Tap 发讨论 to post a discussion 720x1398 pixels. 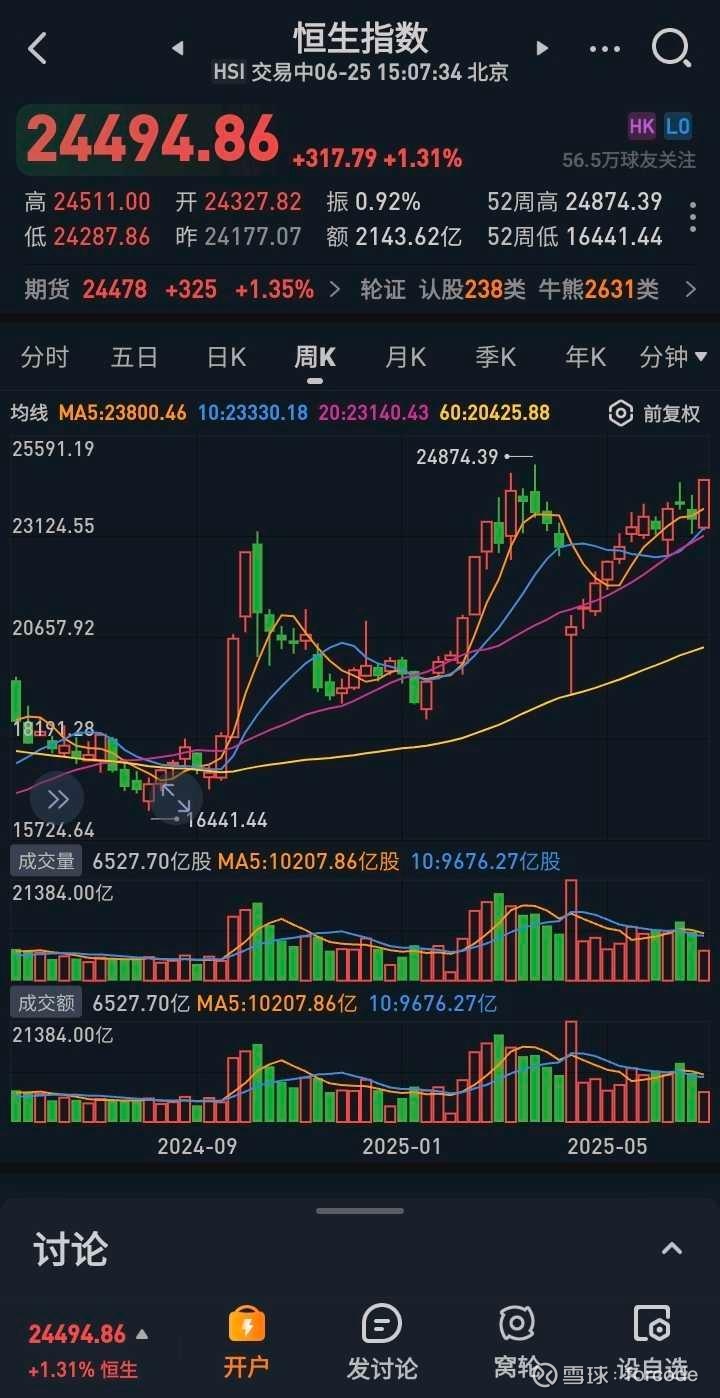pos(381,1343)
